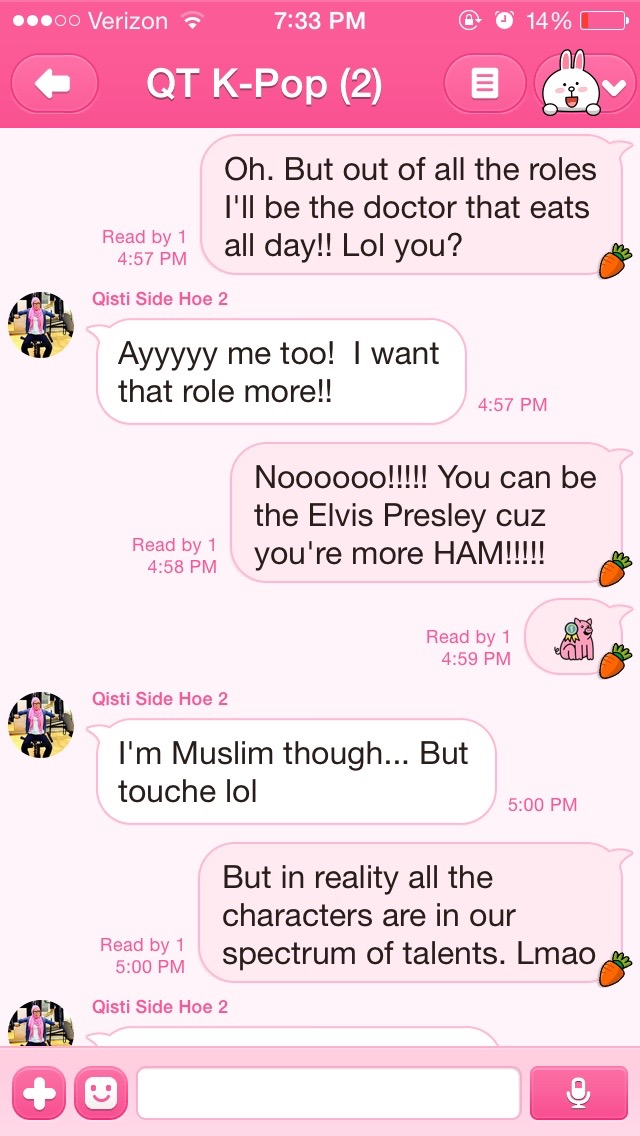Viewport: 640px width, 1136px height.
Task: Go back from QT K-Pop chat
Action: 54,84
